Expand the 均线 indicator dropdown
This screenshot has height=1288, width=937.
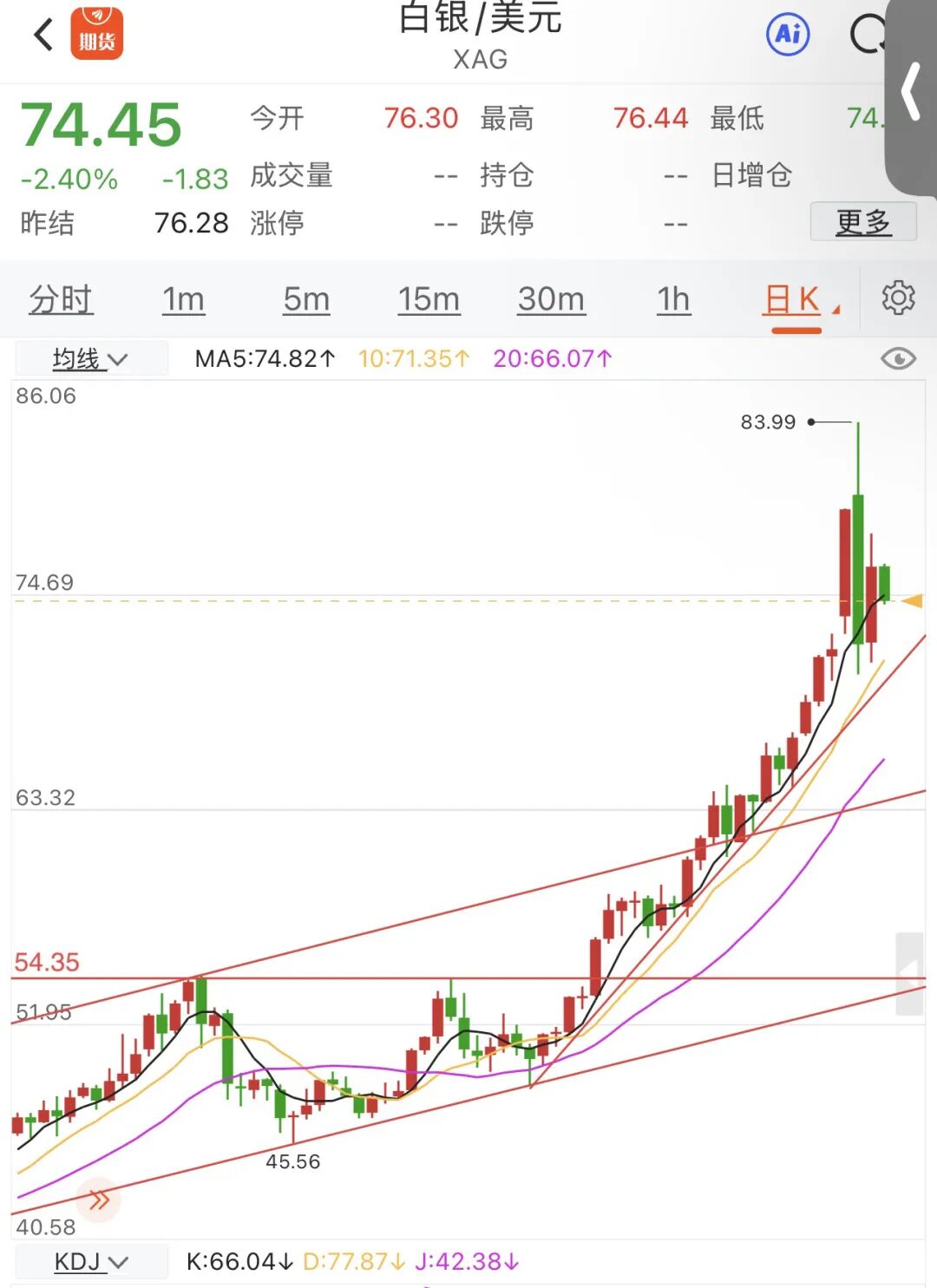(90, 358)
